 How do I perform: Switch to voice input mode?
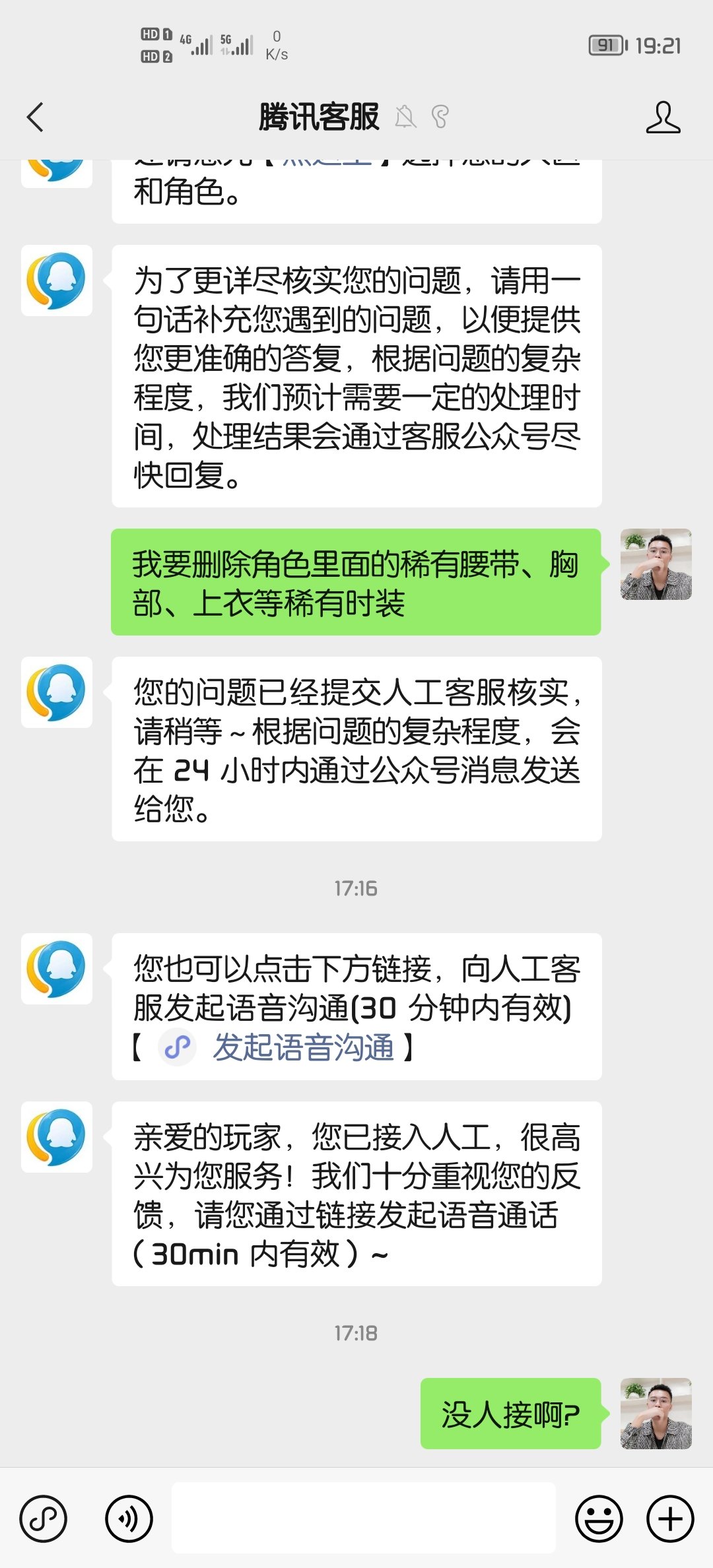[129, 1519]
